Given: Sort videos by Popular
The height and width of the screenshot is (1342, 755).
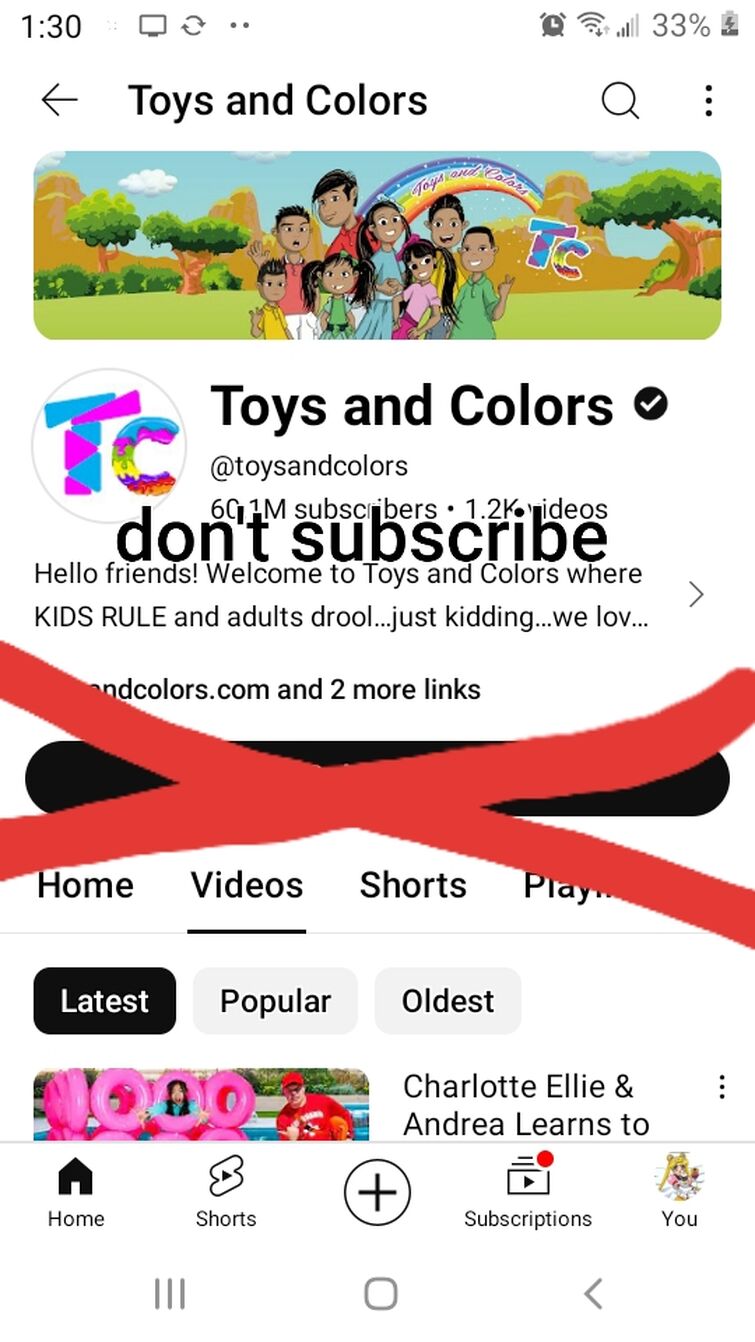Looking at the screenshot, I should pos(275,1001).
